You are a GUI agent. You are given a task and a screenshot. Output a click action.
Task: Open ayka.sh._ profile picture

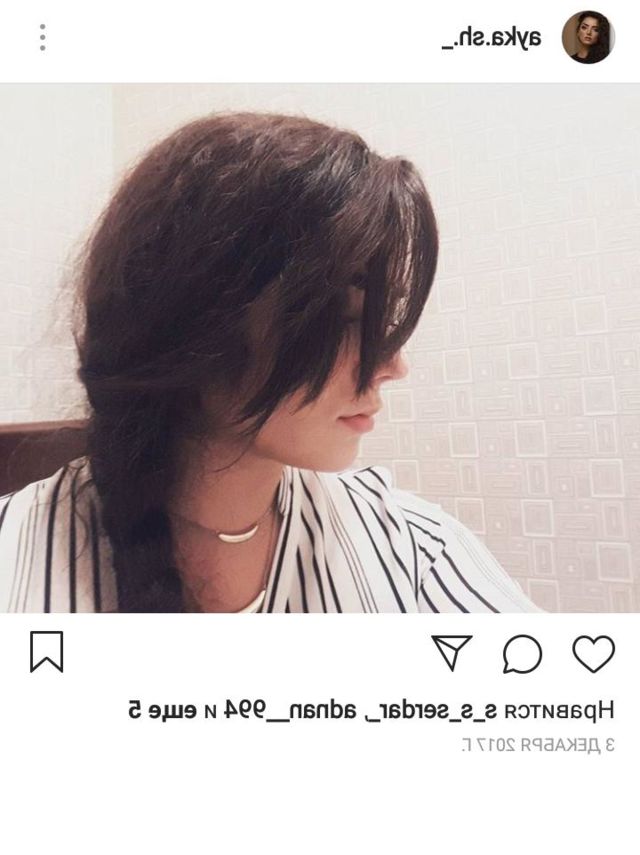pyautogui.click(x=587, y=38)
